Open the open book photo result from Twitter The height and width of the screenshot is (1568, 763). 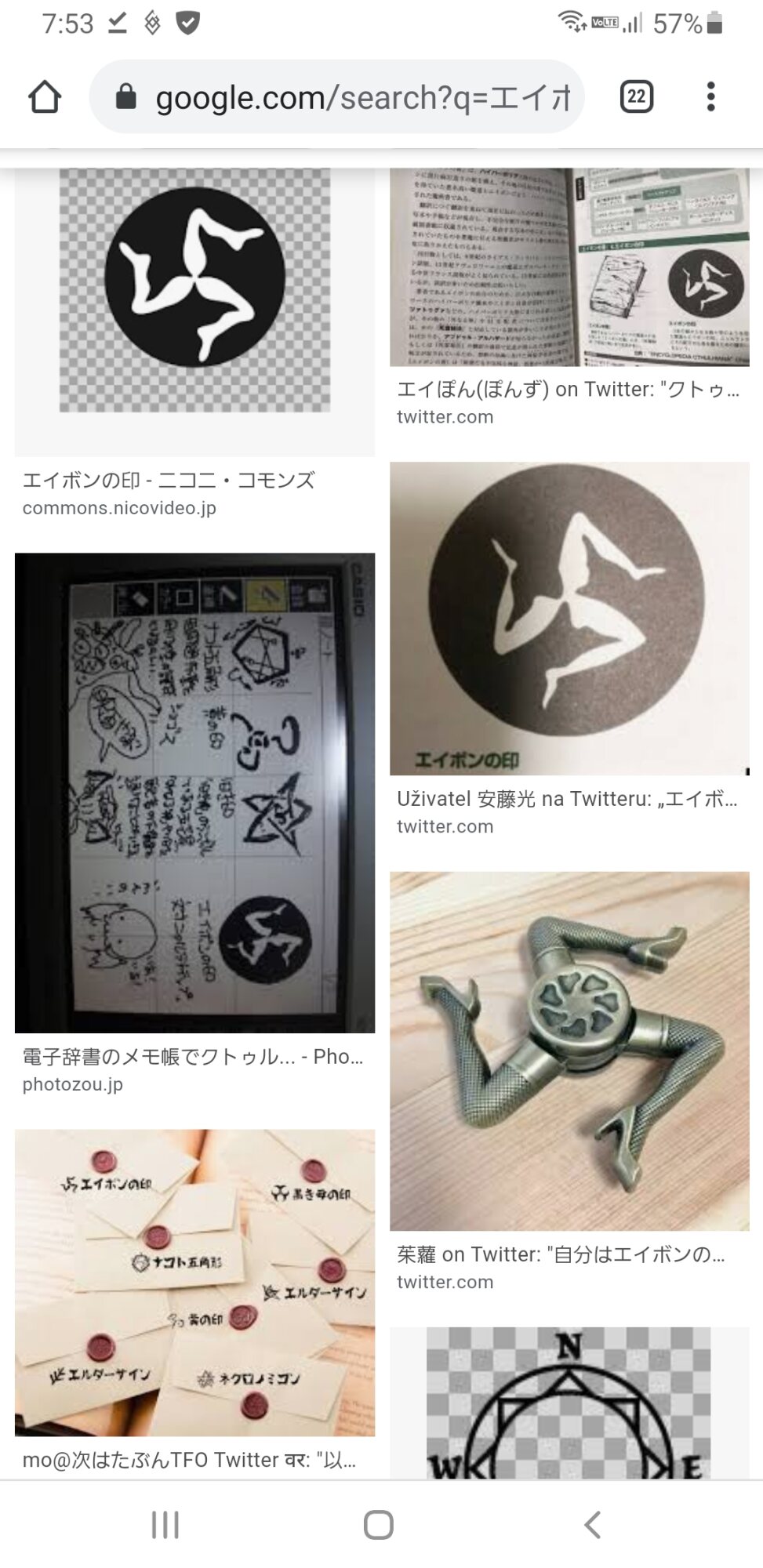pos(569,267)
